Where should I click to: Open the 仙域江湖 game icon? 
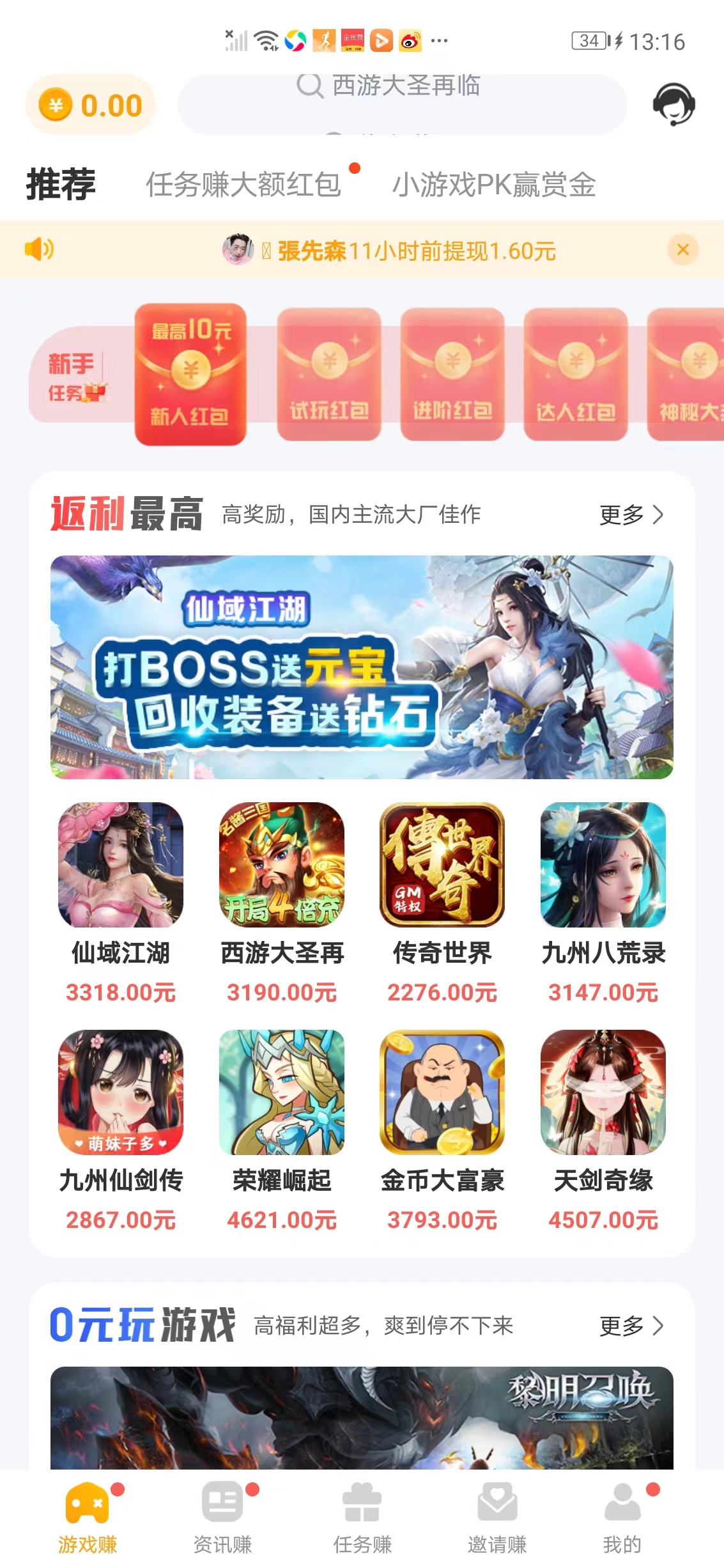[121, 866]
